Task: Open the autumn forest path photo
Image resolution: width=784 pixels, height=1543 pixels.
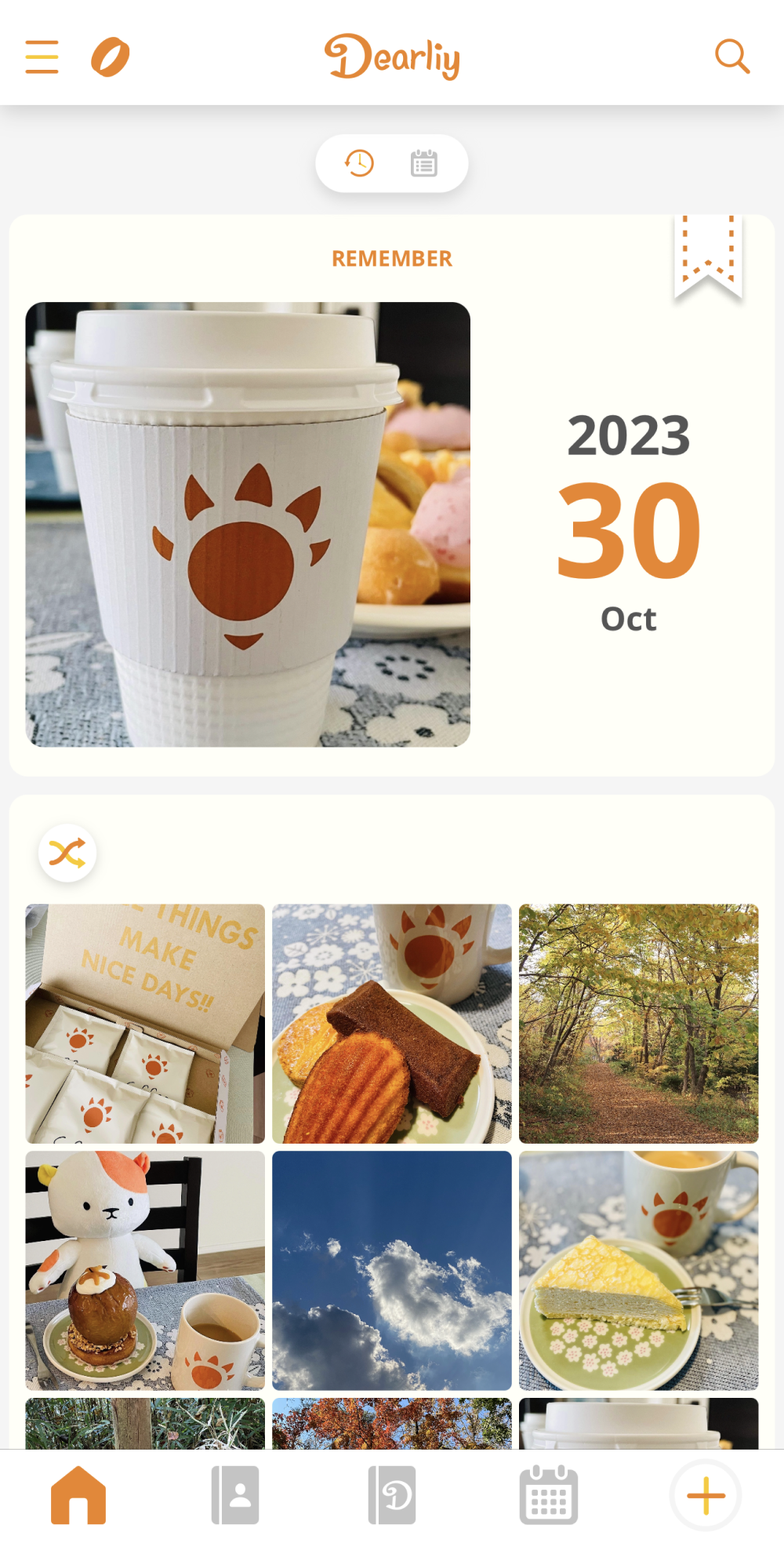Action: point(638,1024)
